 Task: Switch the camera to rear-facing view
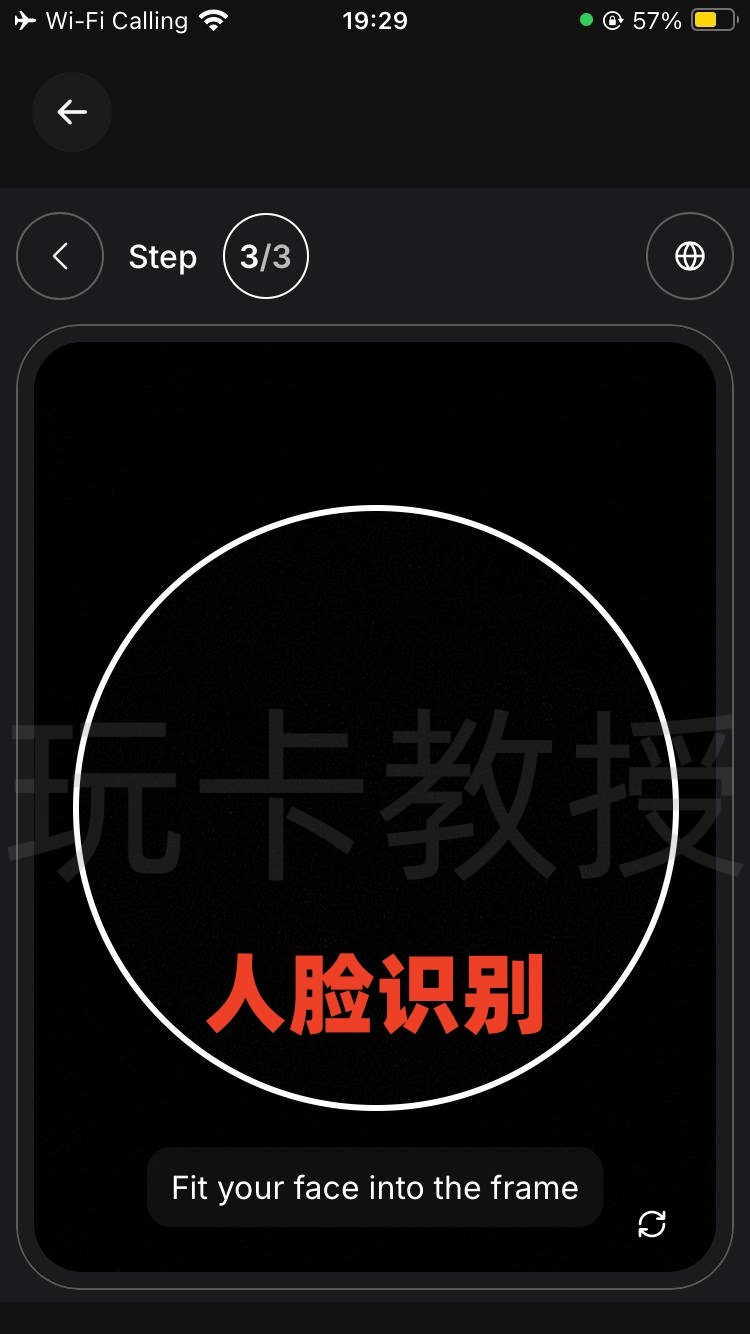click(x=652, y=1224)
